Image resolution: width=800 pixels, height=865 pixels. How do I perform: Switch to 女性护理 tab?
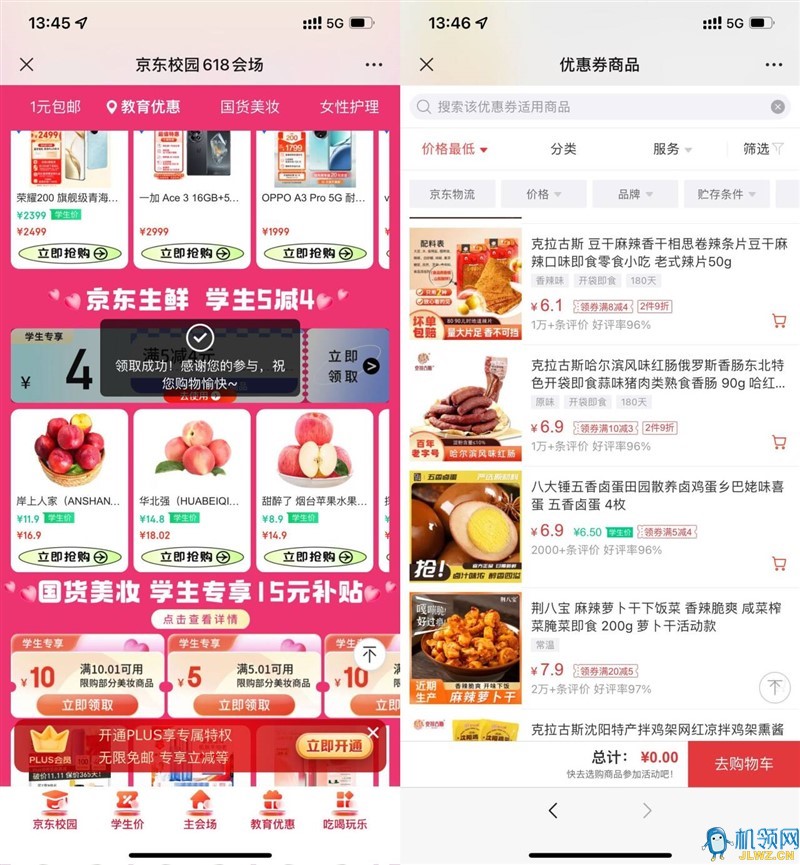click(349, 107)
